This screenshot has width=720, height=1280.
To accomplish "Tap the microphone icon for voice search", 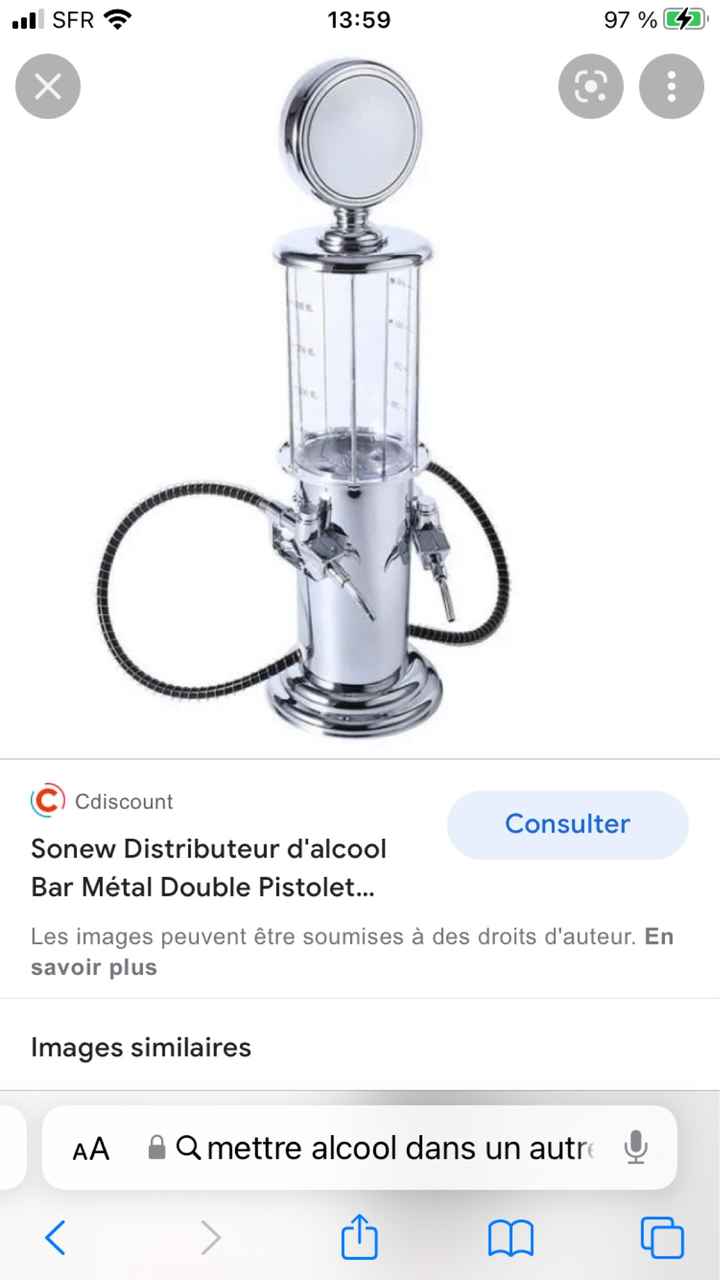I will click(x=637, y=1148).
